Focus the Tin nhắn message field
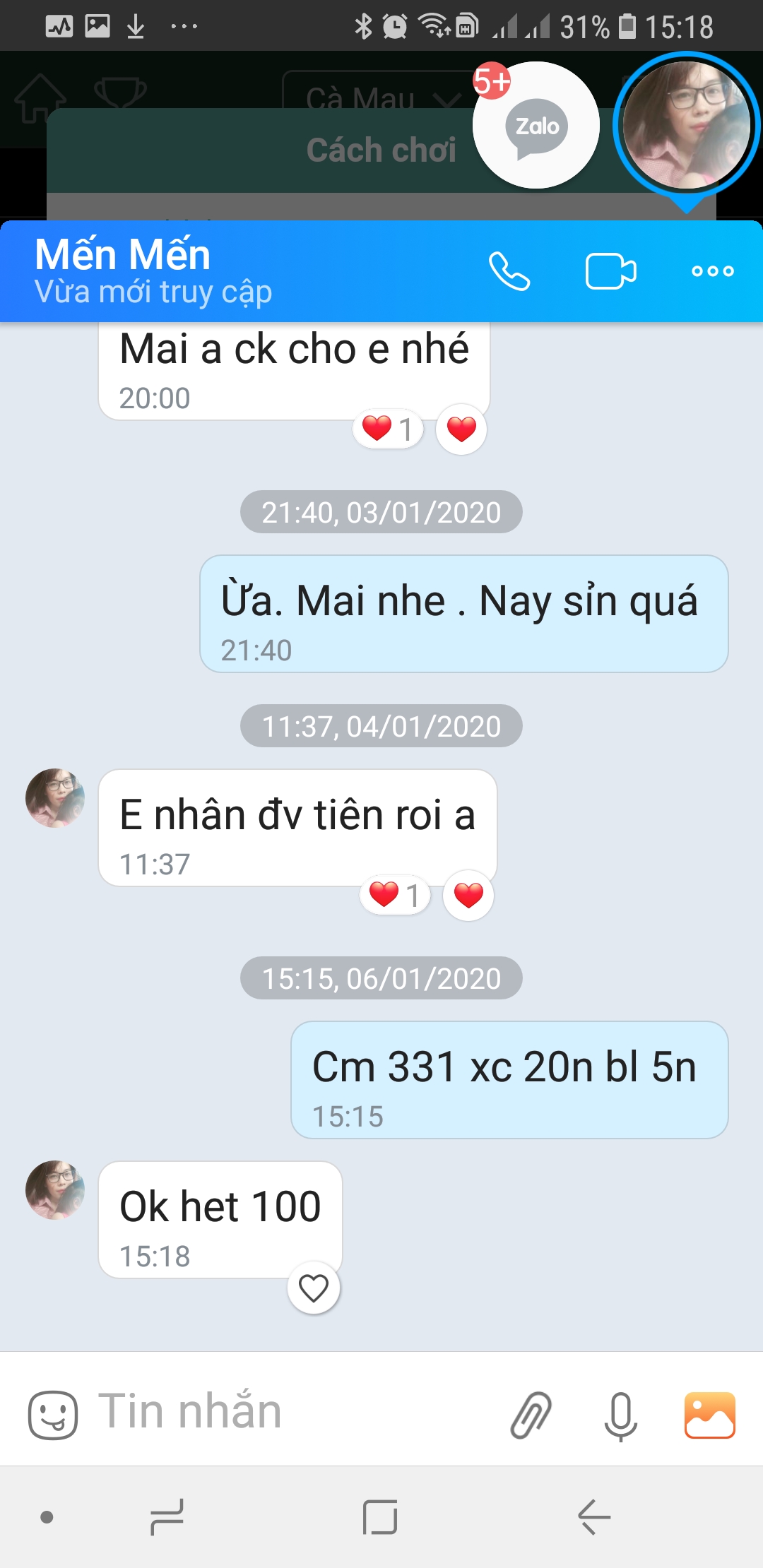The width and height of the screenshot is (763, 1568). click(x=283, y=1413)
